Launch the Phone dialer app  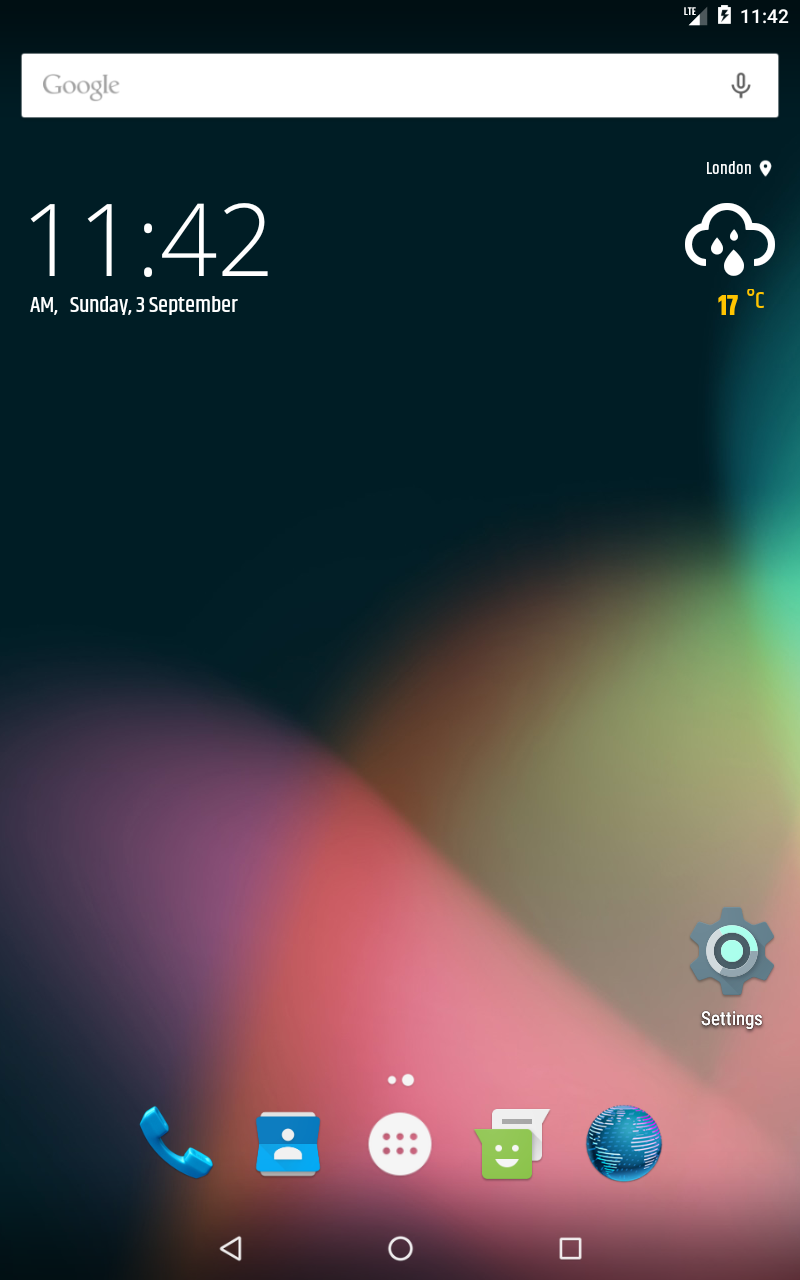(x=176, y=1142)
